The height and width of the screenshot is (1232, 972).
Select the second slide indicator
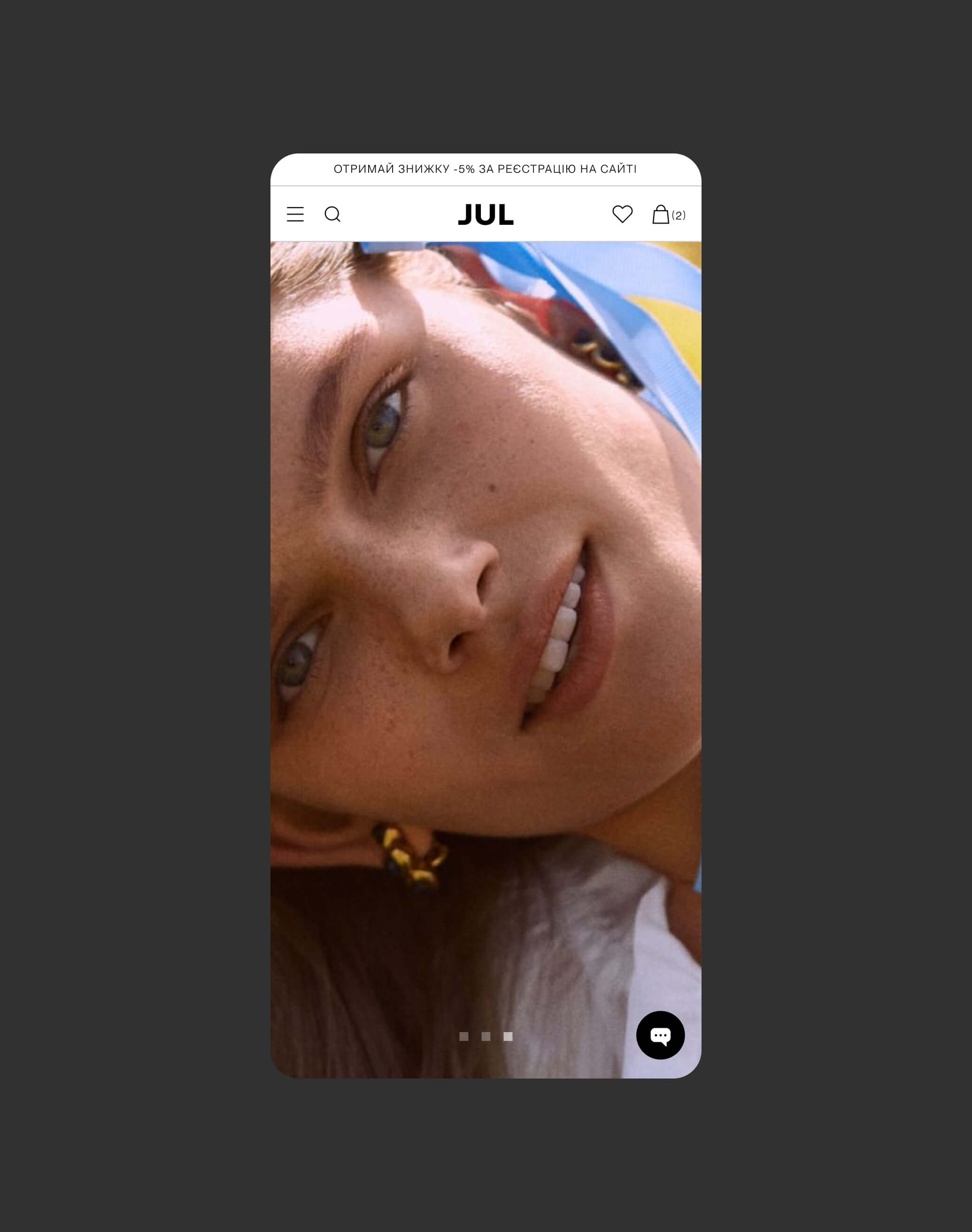(x=486, y=1036)
